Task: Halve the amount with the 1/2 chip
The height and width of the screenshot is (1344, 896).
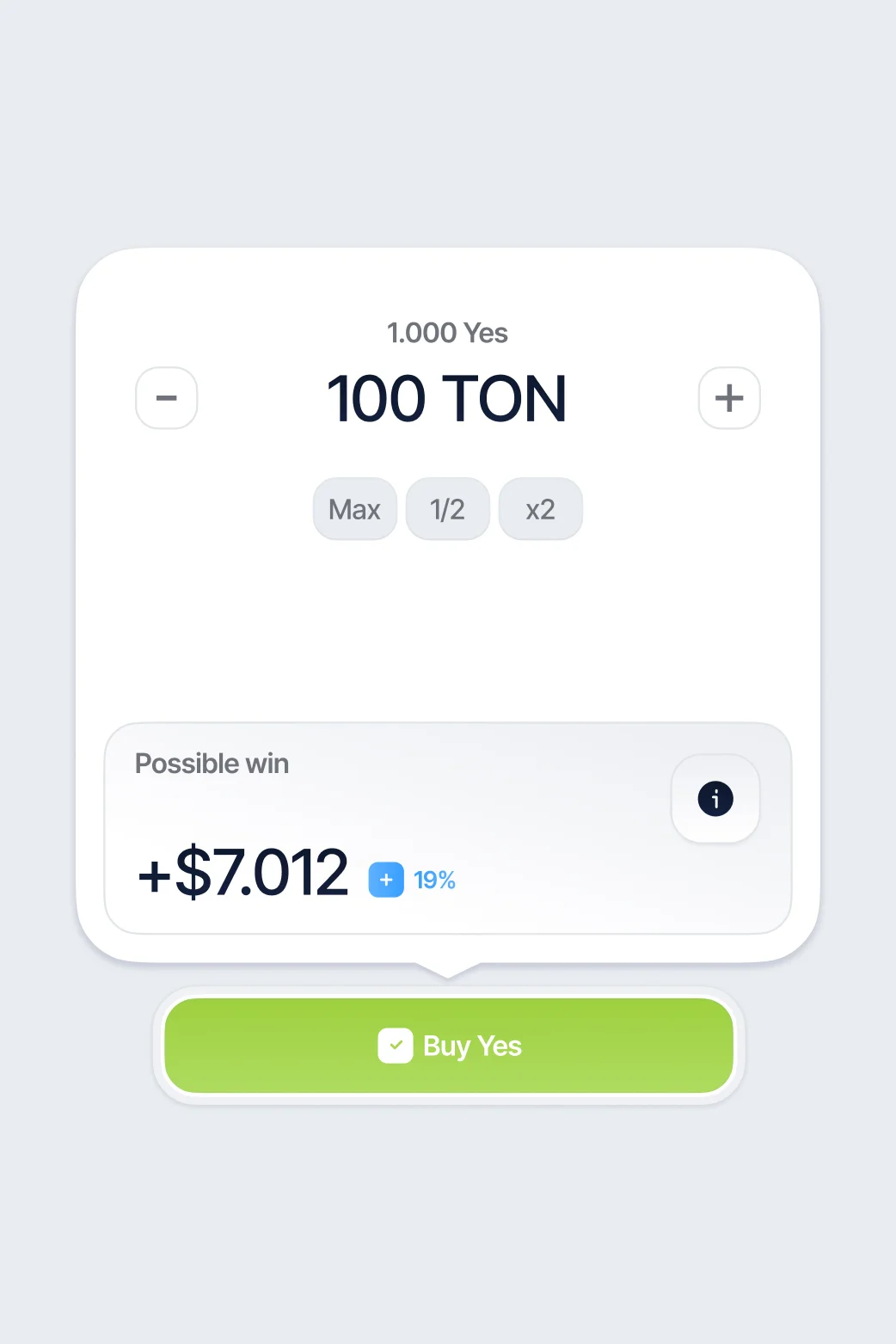Action: pyautogui.click(x=447, y=509)
